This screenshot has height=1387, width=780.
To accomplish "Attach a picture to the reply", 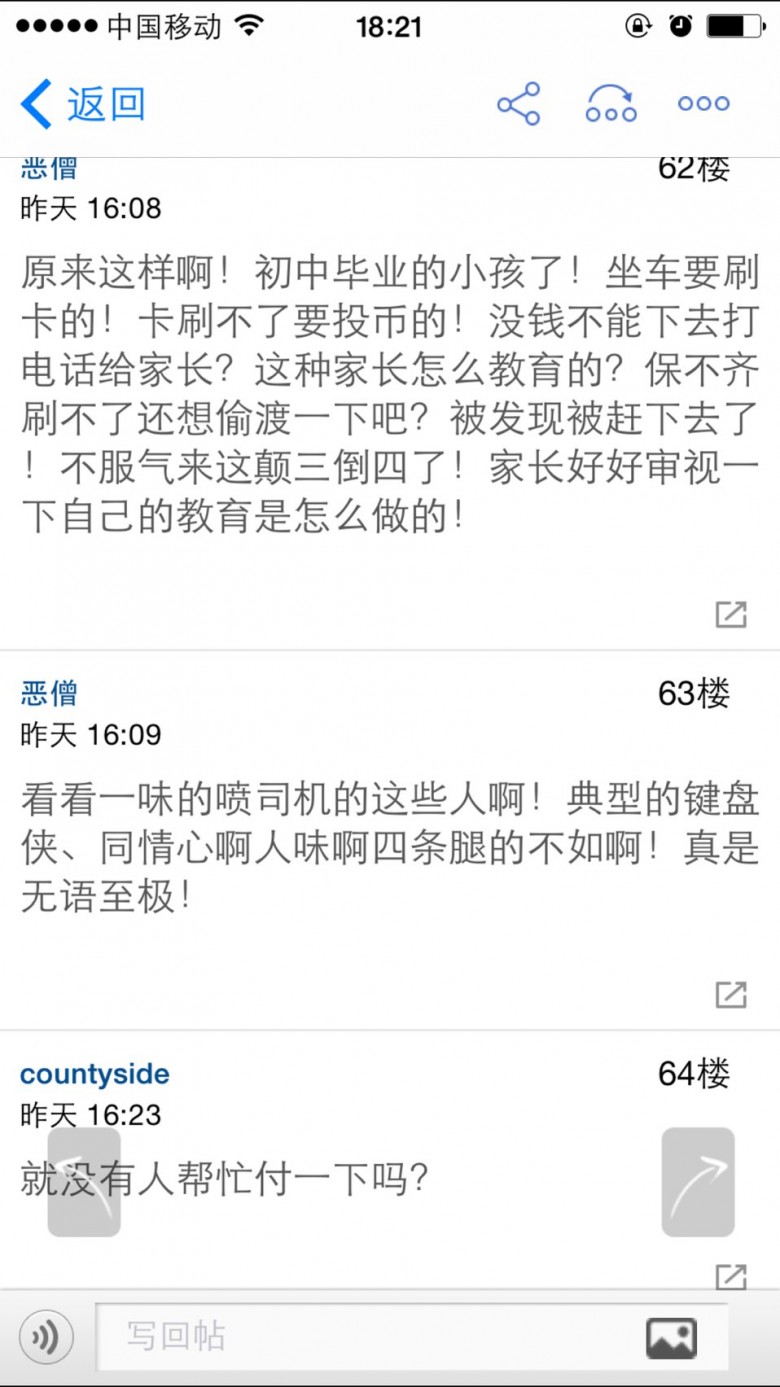I will click(671, 1337).
